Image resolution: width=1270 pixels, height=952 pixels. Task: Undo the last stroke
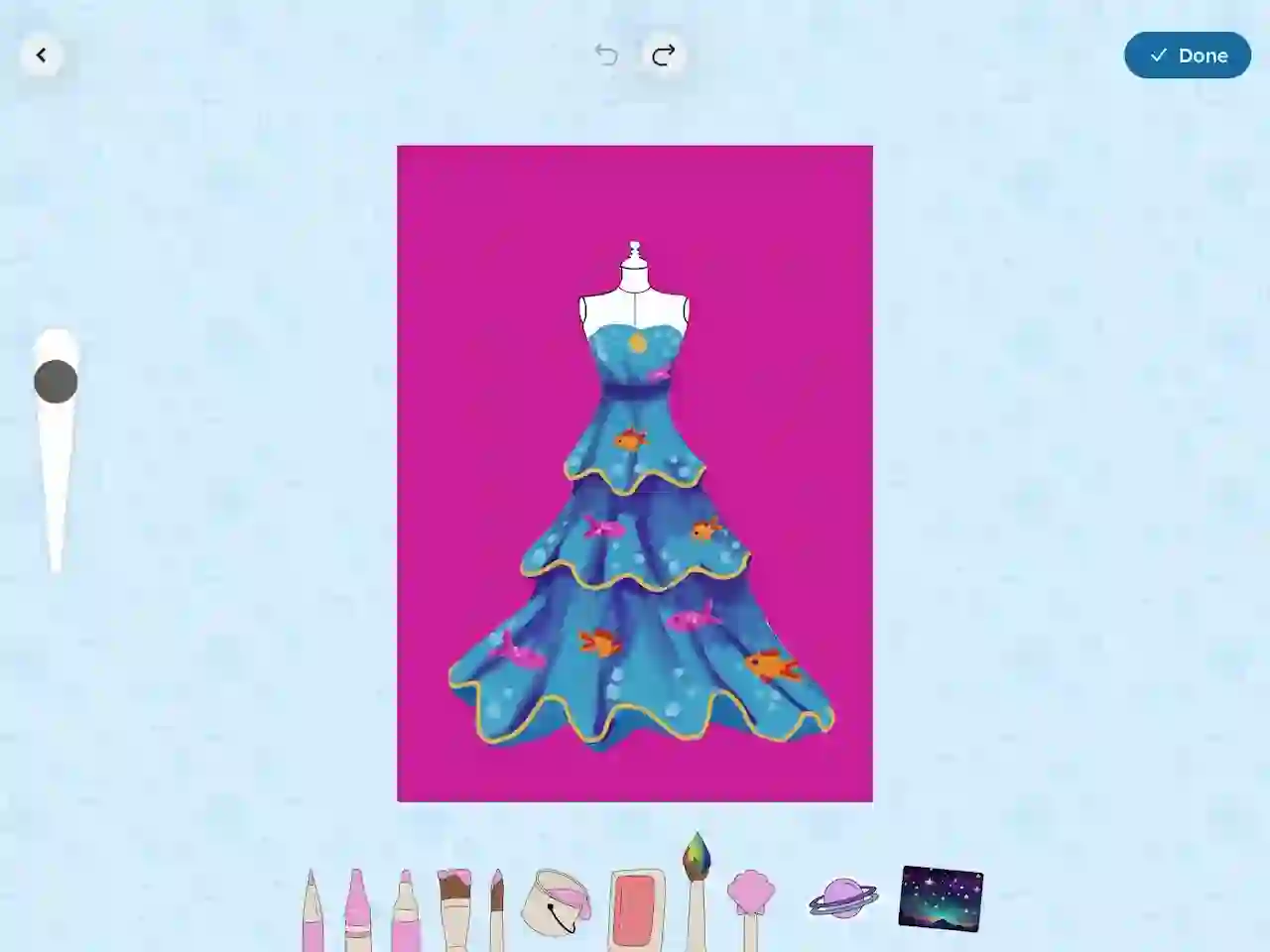(x=605, y=56)
